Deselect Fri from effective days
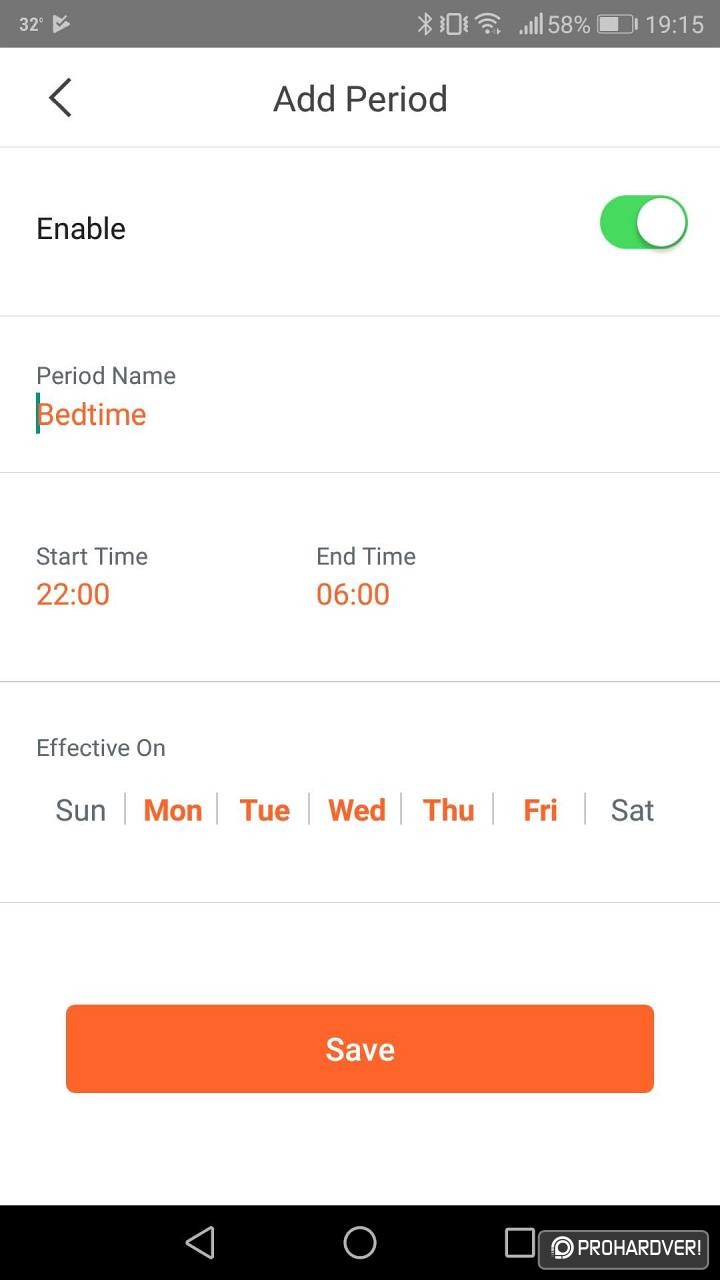Screen dimensions: 720x1280 (x=540, y=810)
